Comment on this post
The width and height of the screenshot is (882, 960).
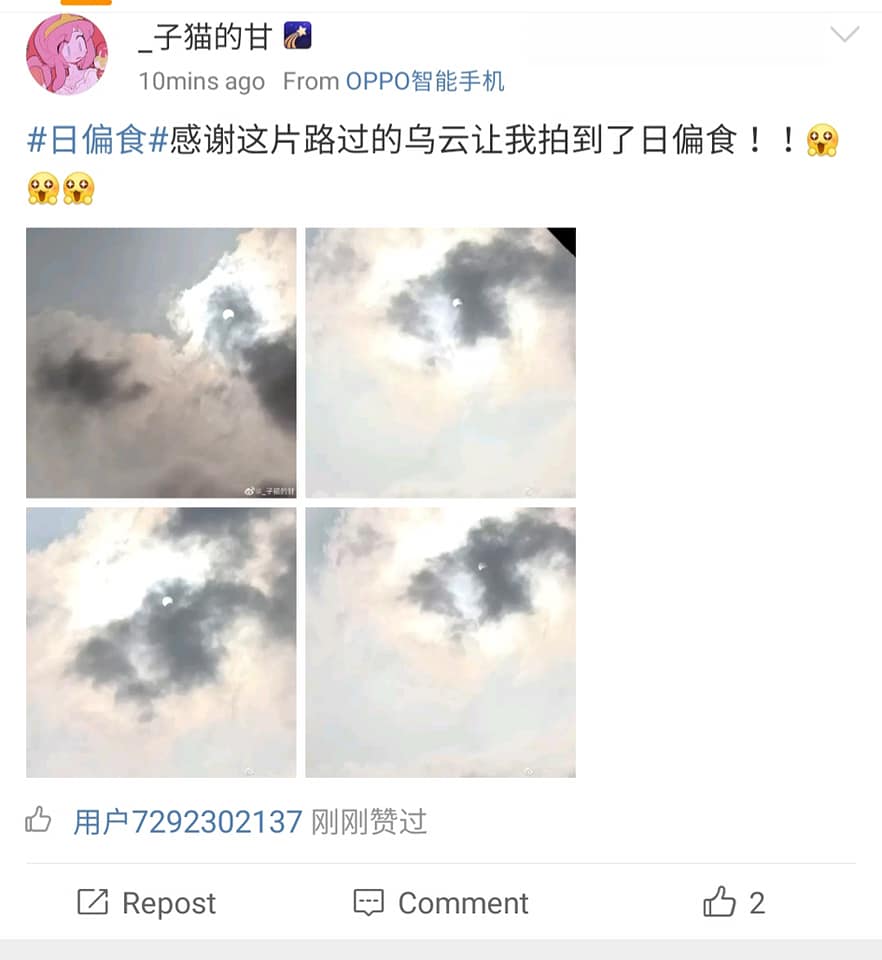pos(441,903)
